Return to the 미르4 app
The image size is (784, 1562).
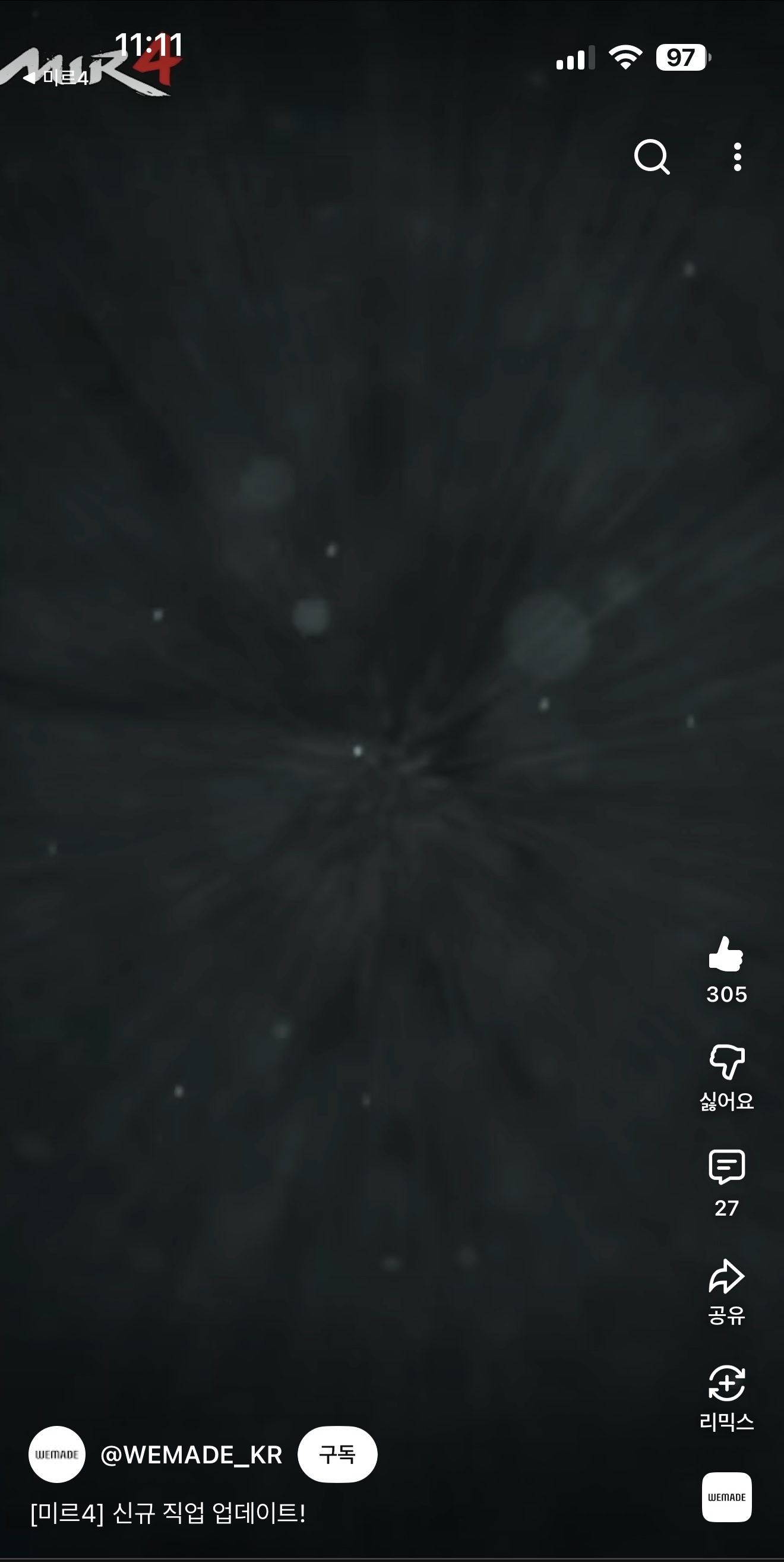[56, 78]
